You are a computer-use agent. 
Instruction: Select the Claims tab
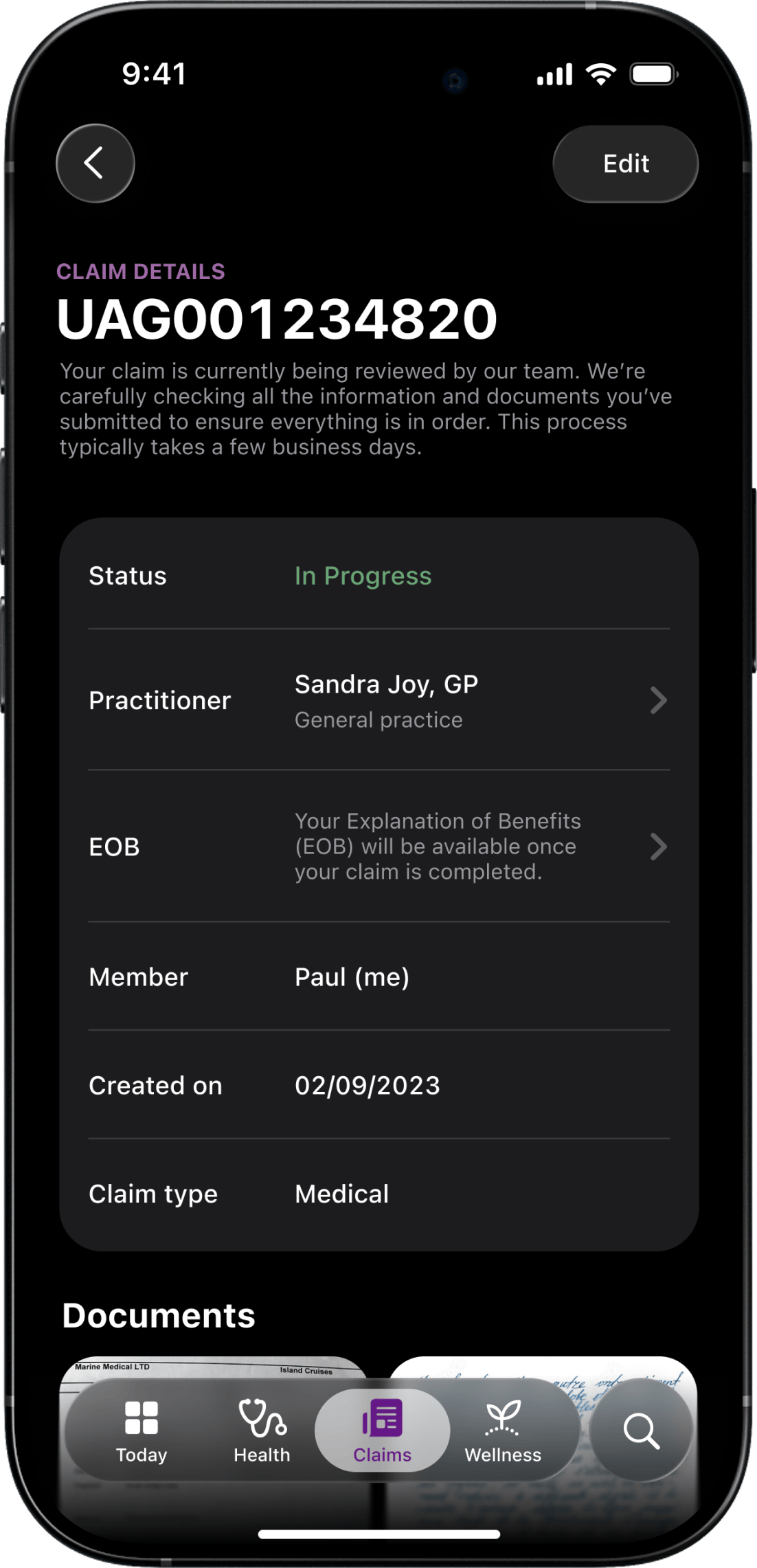coord(382,1431)
